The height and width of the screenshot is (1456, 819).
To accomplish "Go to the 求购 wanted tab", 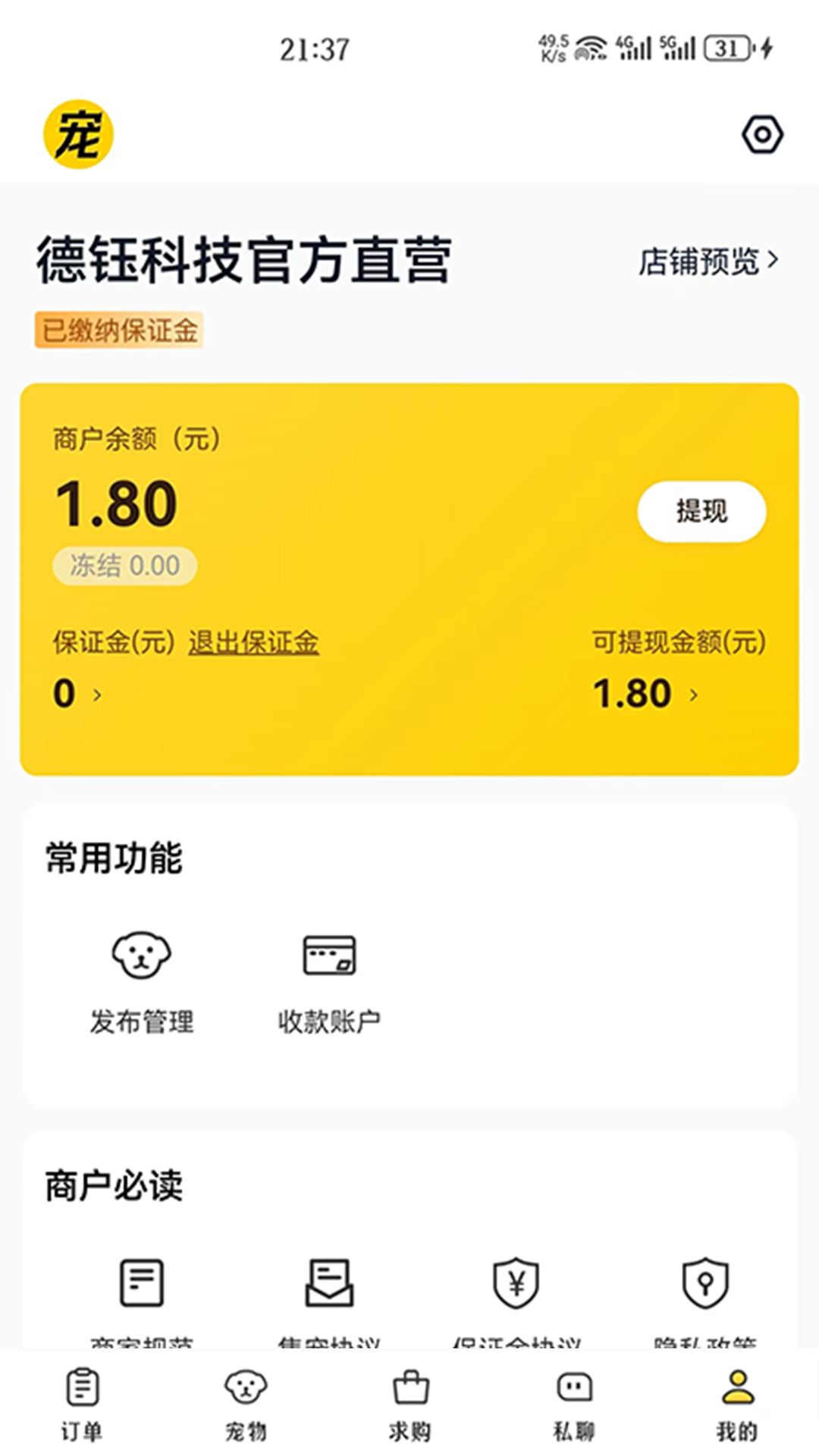I will [410, 1403].
